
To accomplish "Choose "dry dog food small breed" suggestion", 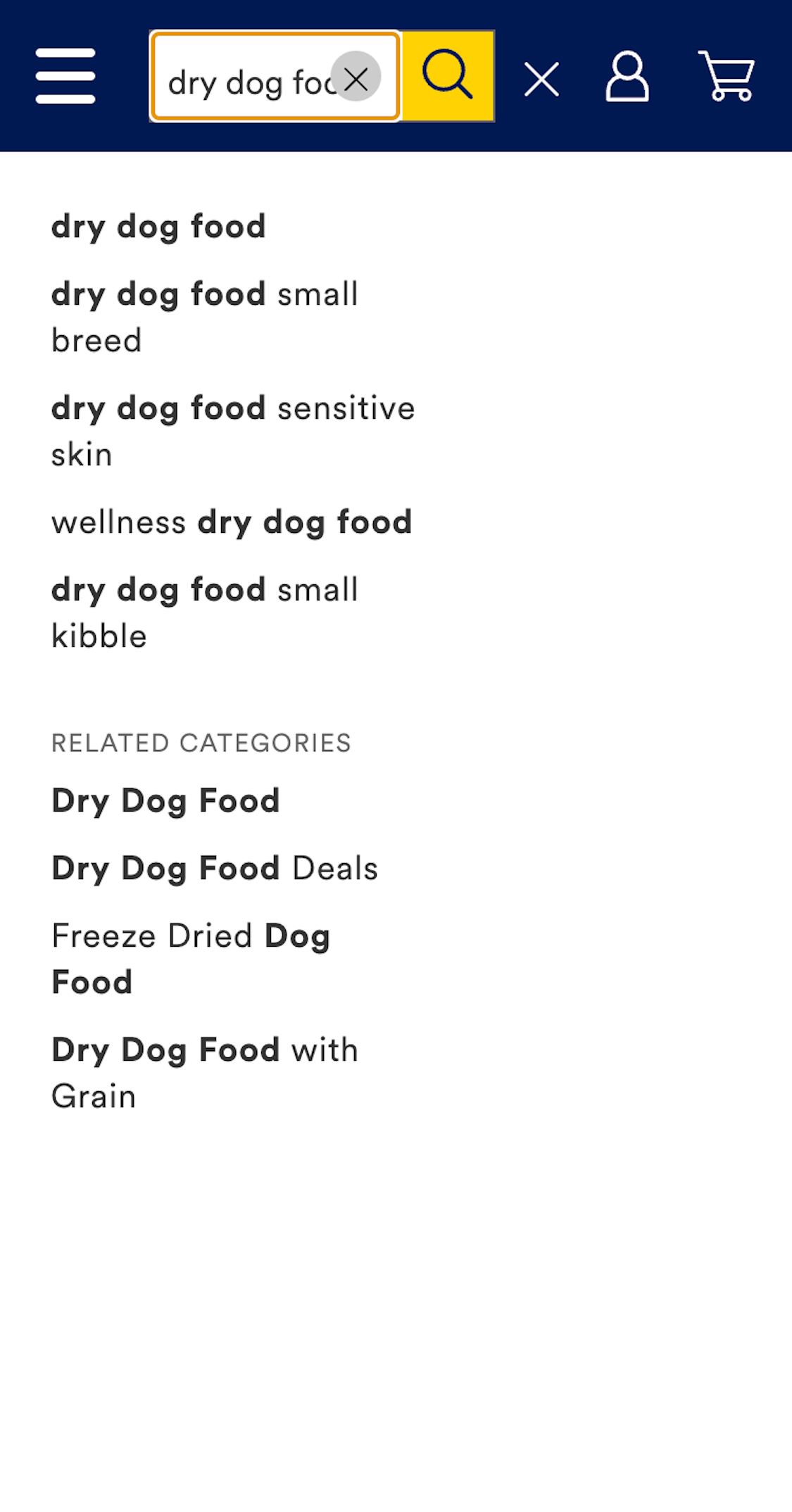I will (x=204, y=317).
